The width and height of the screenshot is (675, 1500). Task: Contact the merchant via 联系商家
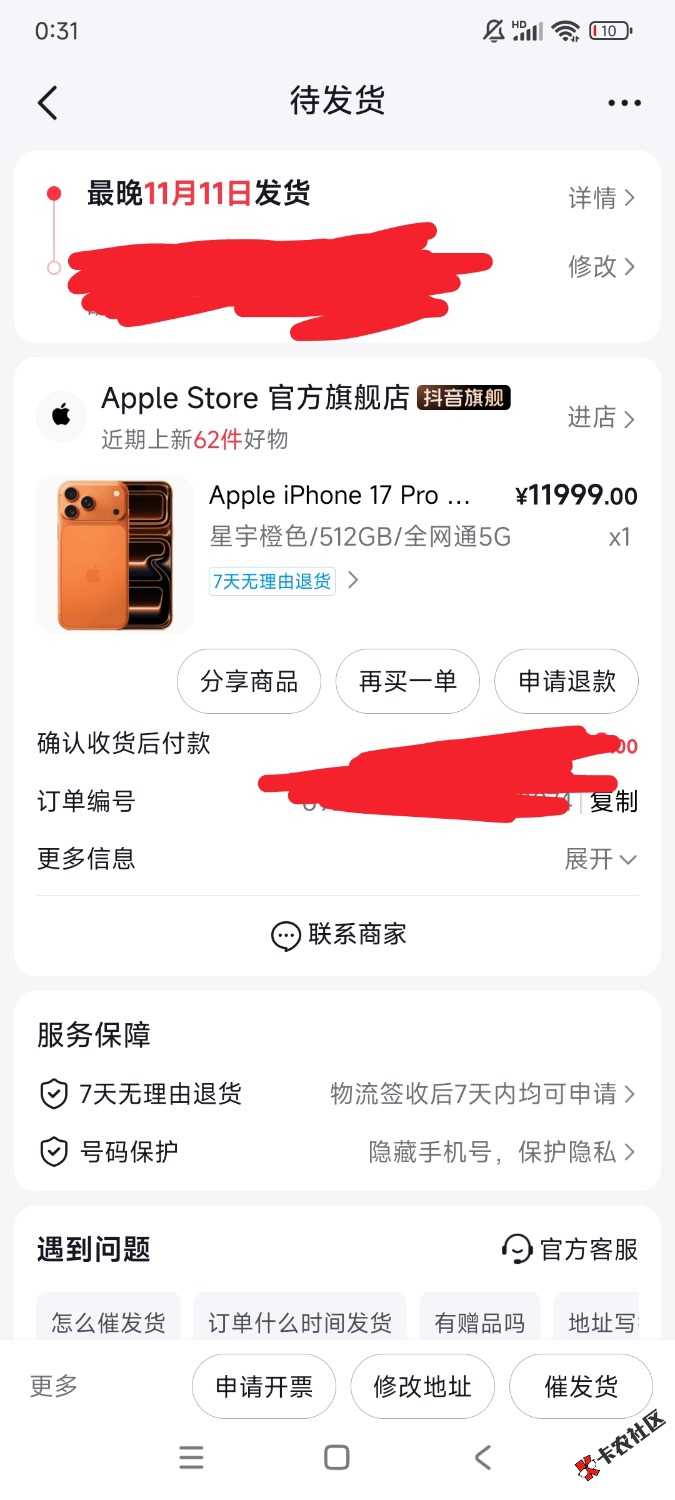(x=338, y=935)
